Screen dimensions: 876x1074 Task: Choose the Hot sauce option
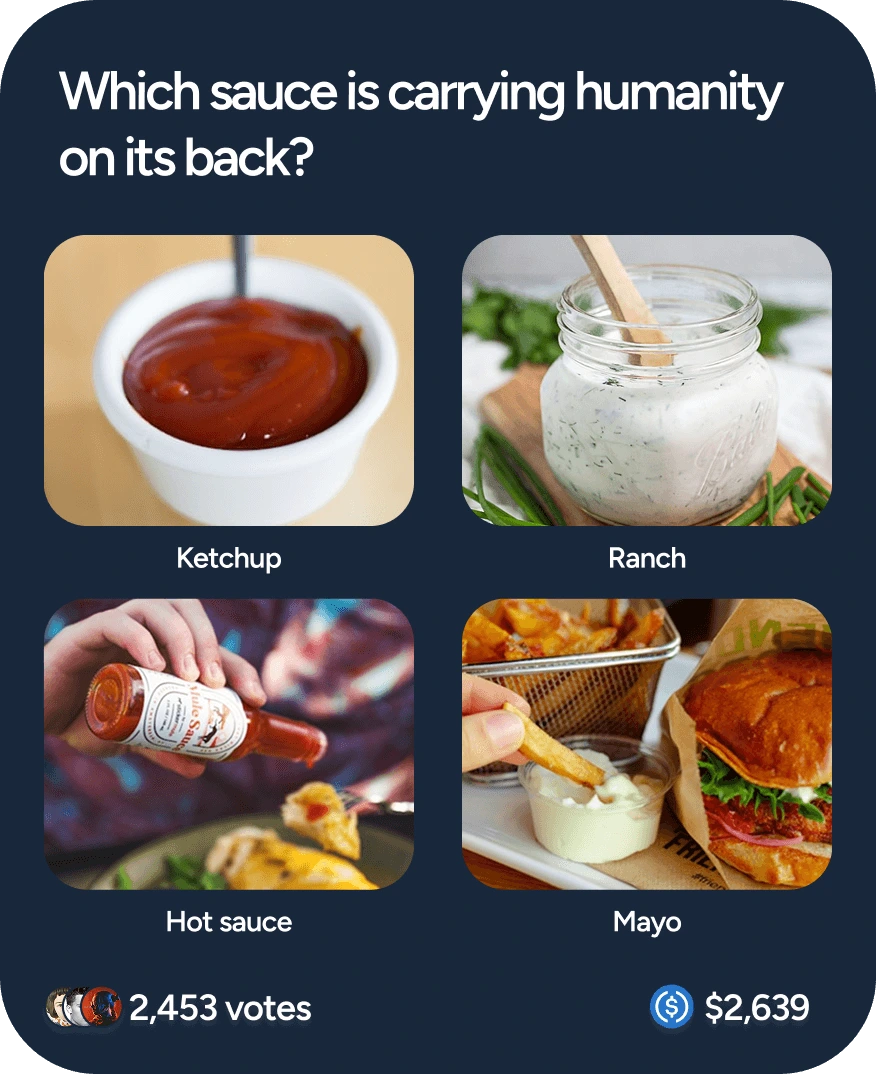(x=229, y=744)
